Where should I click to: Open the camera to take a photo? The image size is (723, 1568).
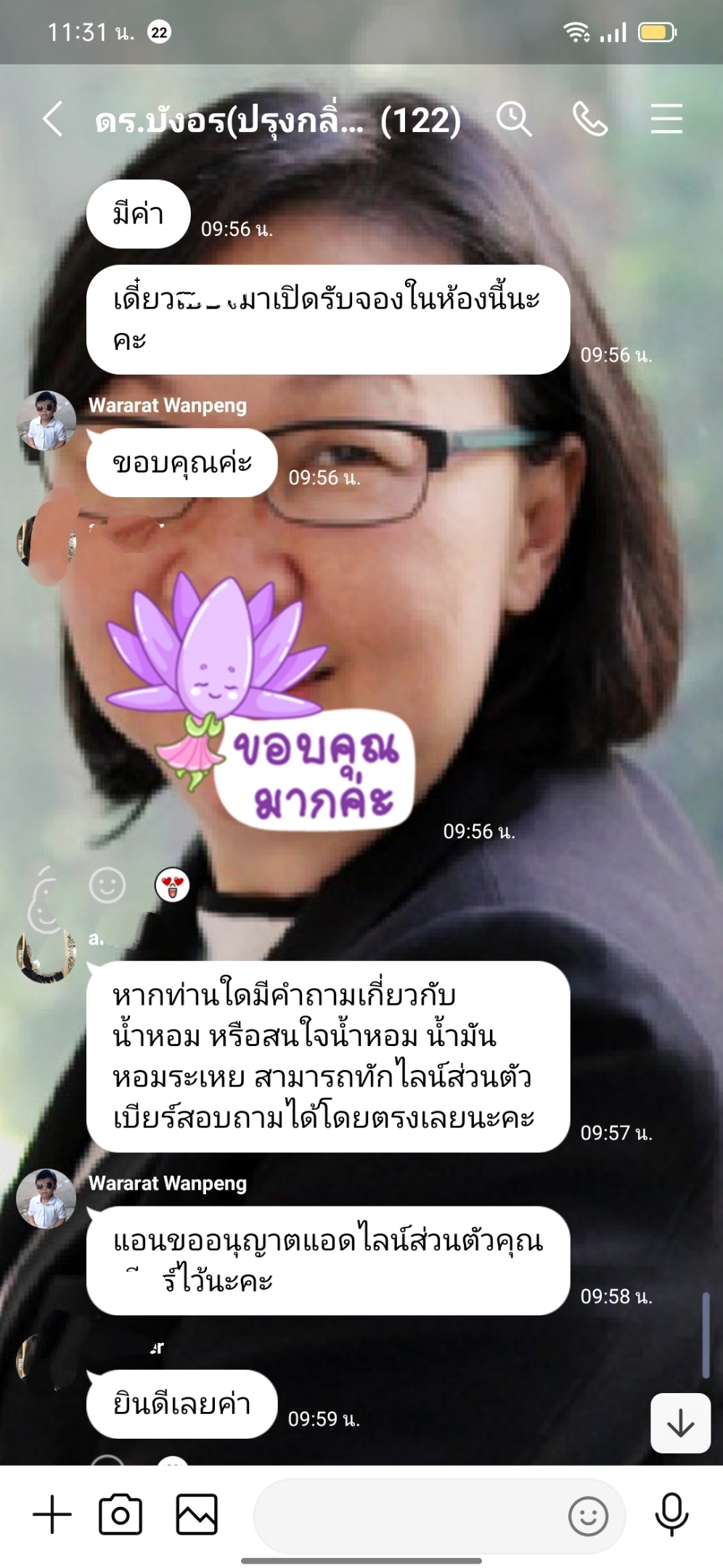point(120,1514)
